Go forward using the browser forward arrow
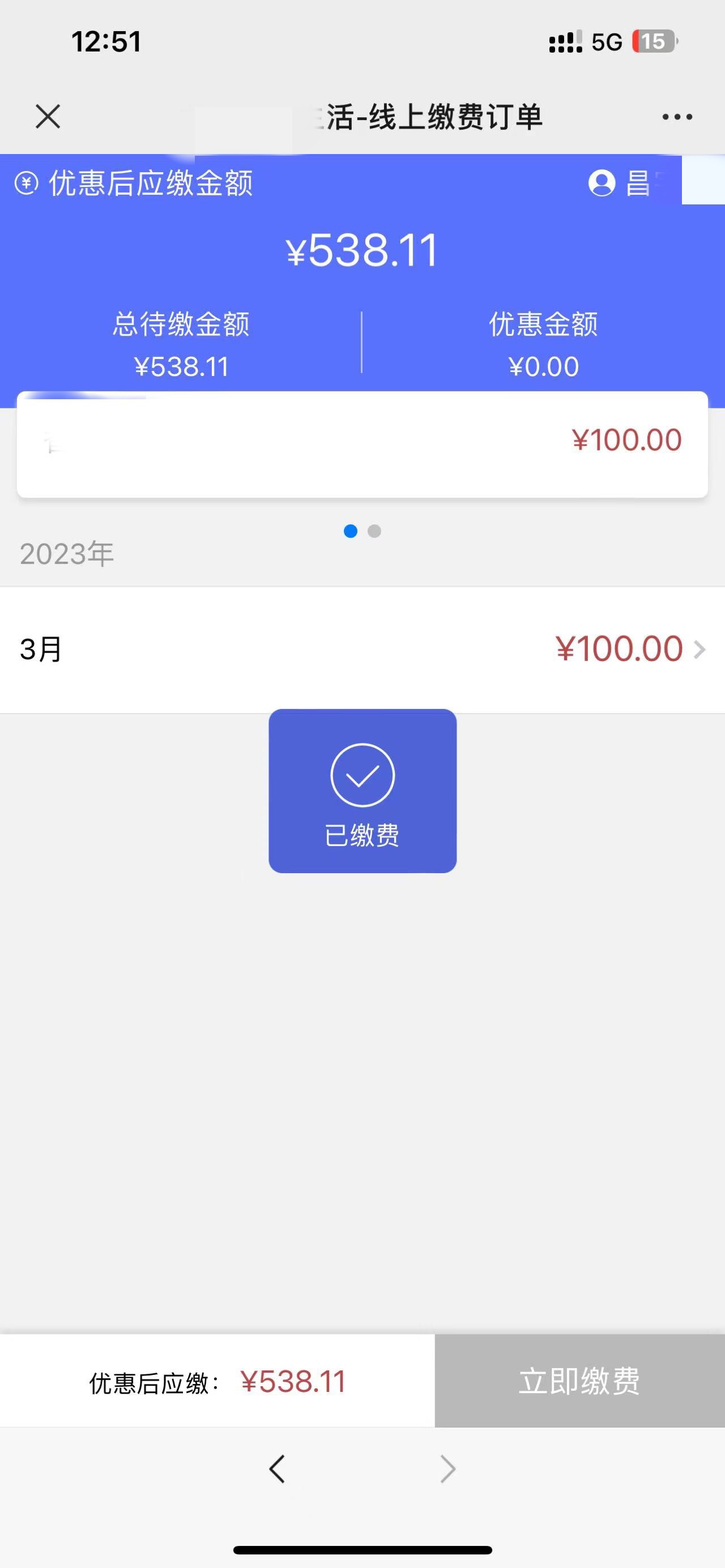 click(x=447, y=1469)
